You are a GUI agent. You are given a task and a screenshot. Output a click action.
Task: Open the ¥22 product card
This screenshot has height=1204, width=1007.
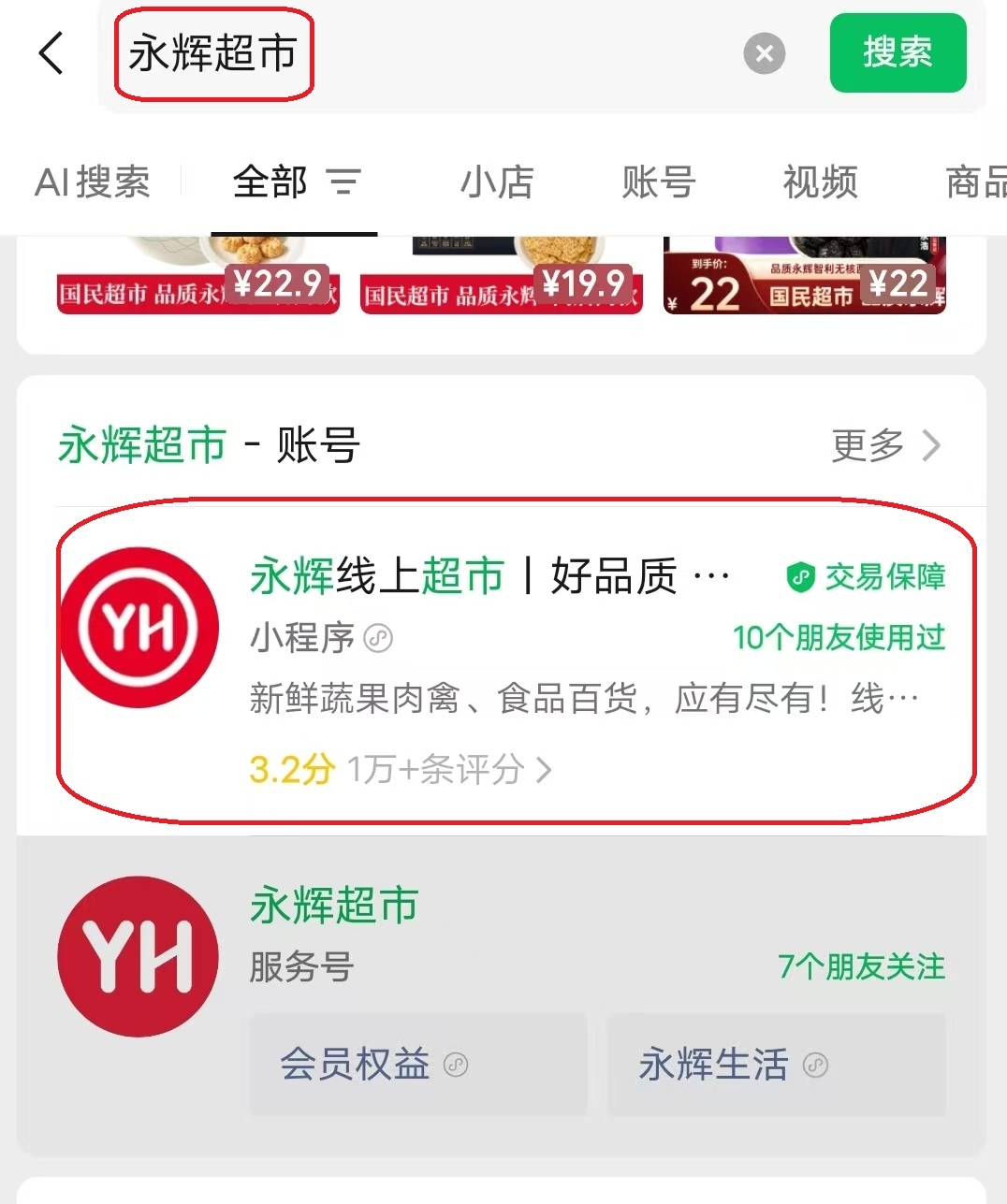[x=805, y=276]
